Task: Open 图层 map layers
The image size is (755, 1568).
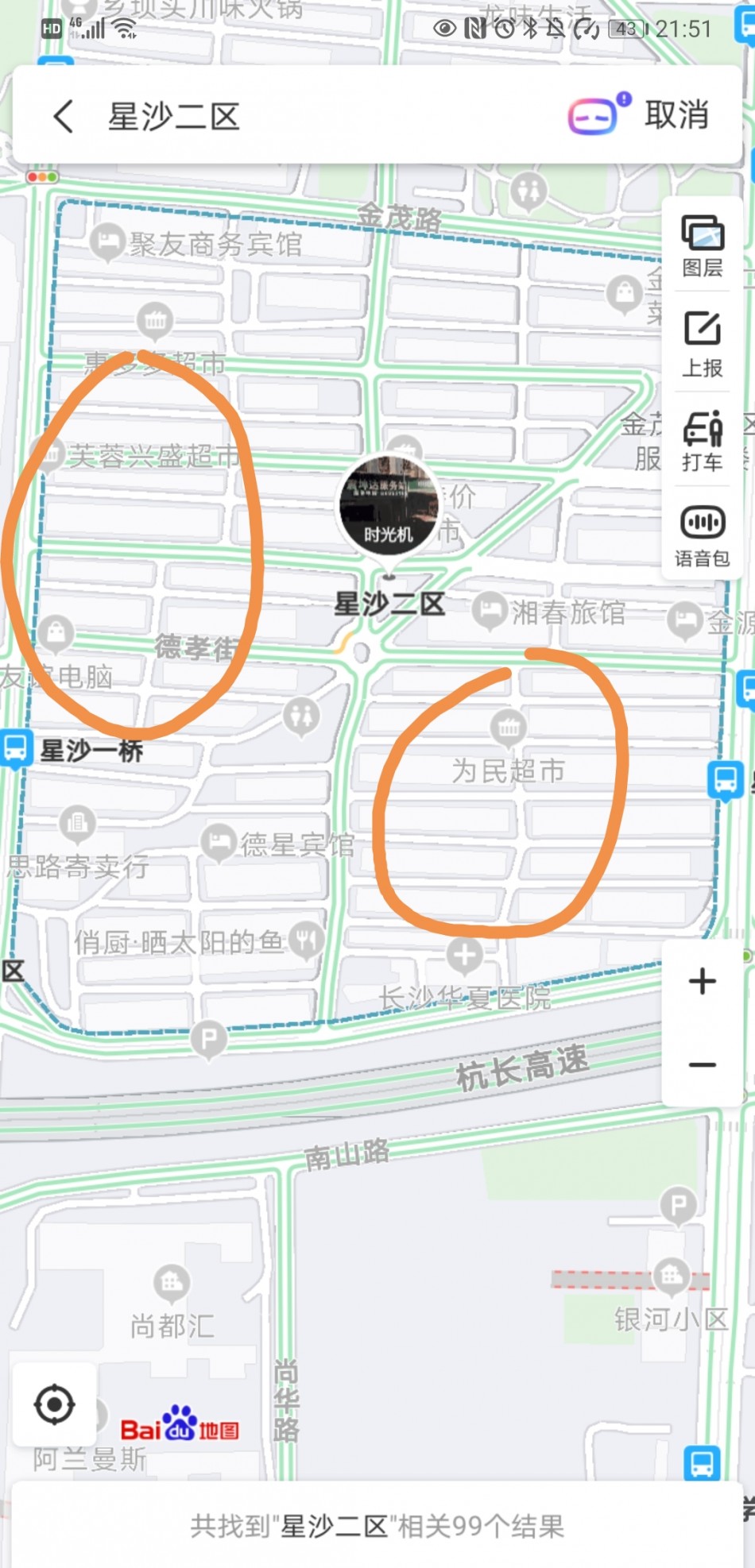Action: point(703,246)
